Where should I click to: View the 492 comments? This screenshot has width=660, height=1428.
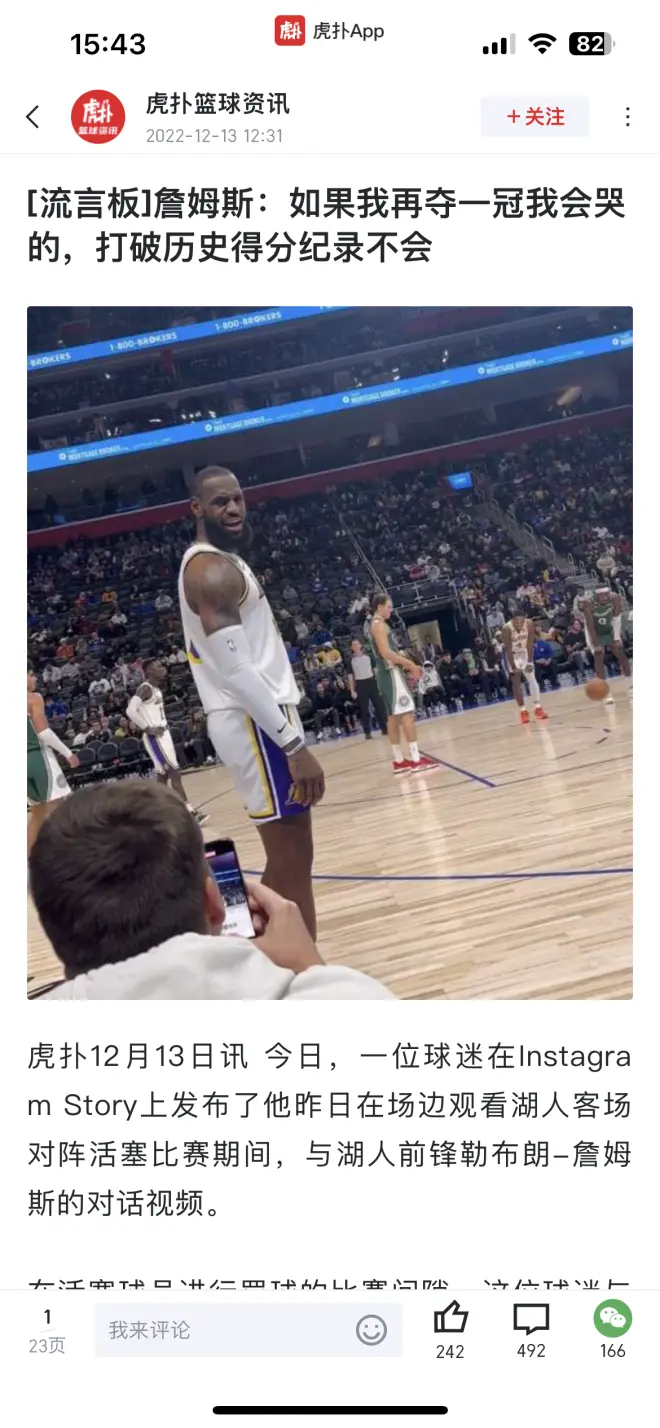[x=531, y=1320]
